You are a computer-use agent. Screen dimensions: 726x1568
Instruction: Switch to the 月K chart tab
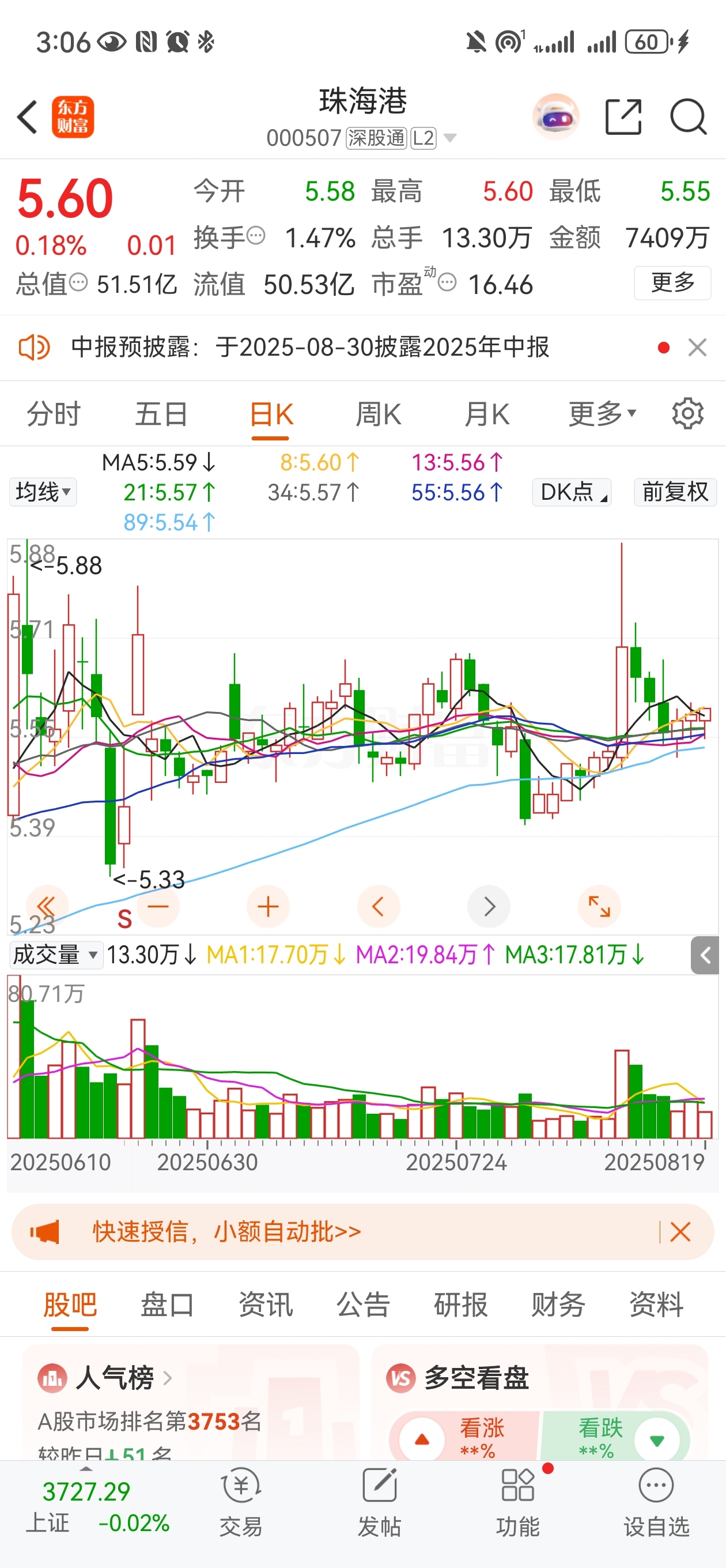tap(486, 414)
